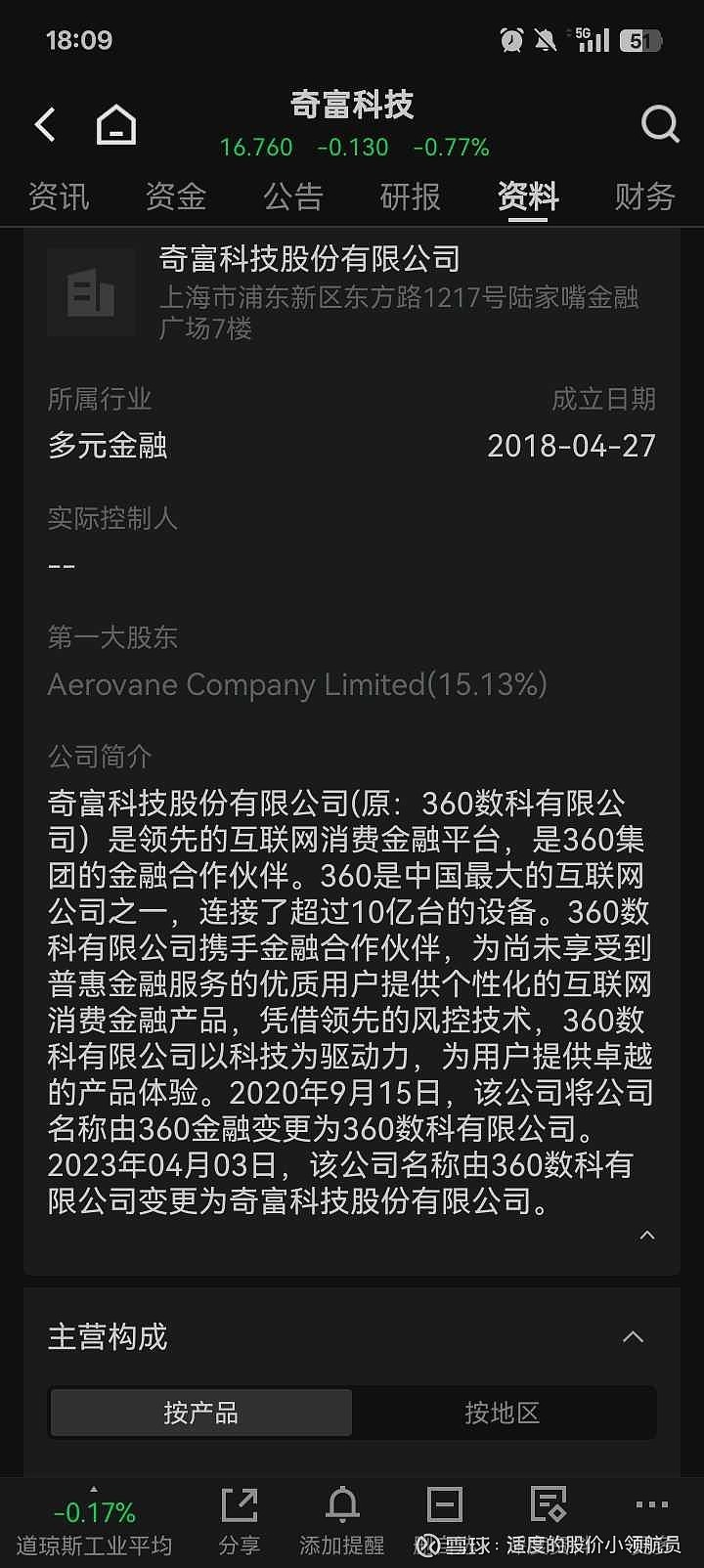Open the more options ellipsis icon

tap(648, 1505)
